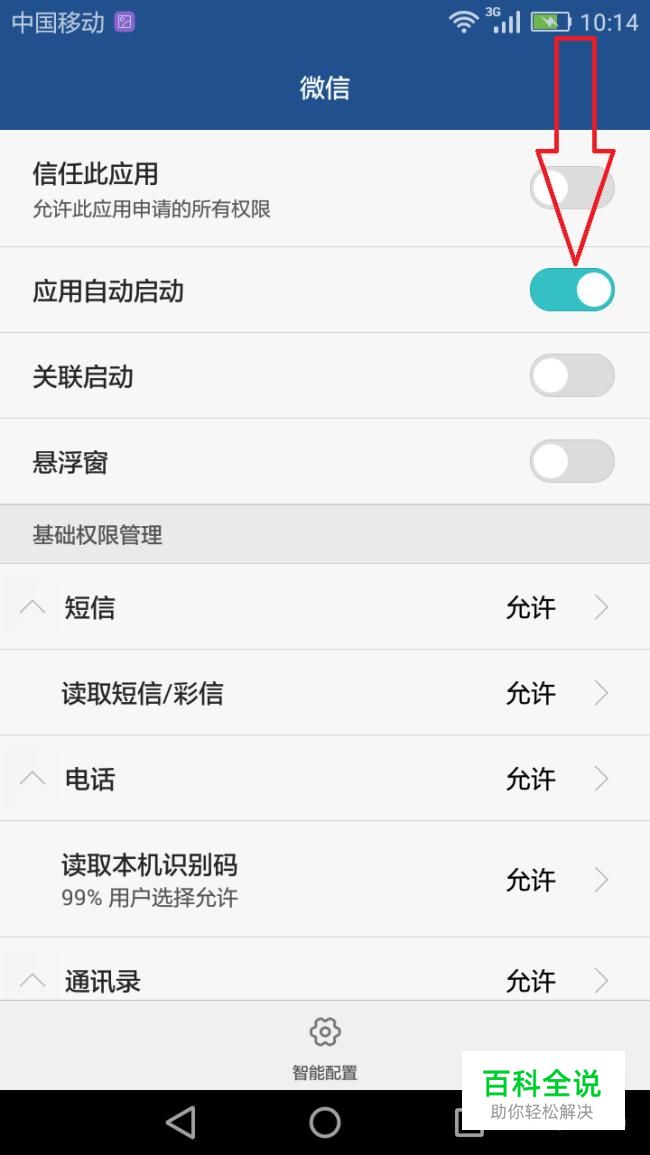Collapse the 短信 permission group

point(32,608)
